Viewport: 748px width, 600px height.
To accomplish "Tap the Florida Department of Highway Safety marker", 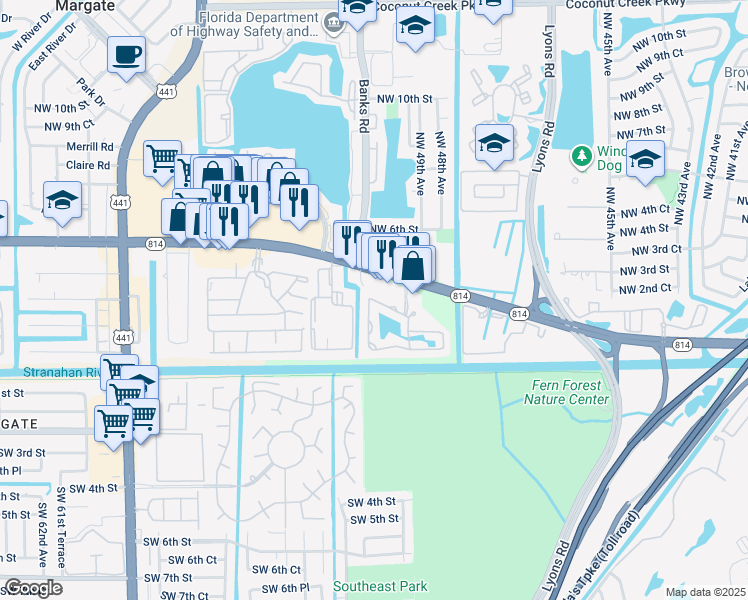I will click(333, 18).
